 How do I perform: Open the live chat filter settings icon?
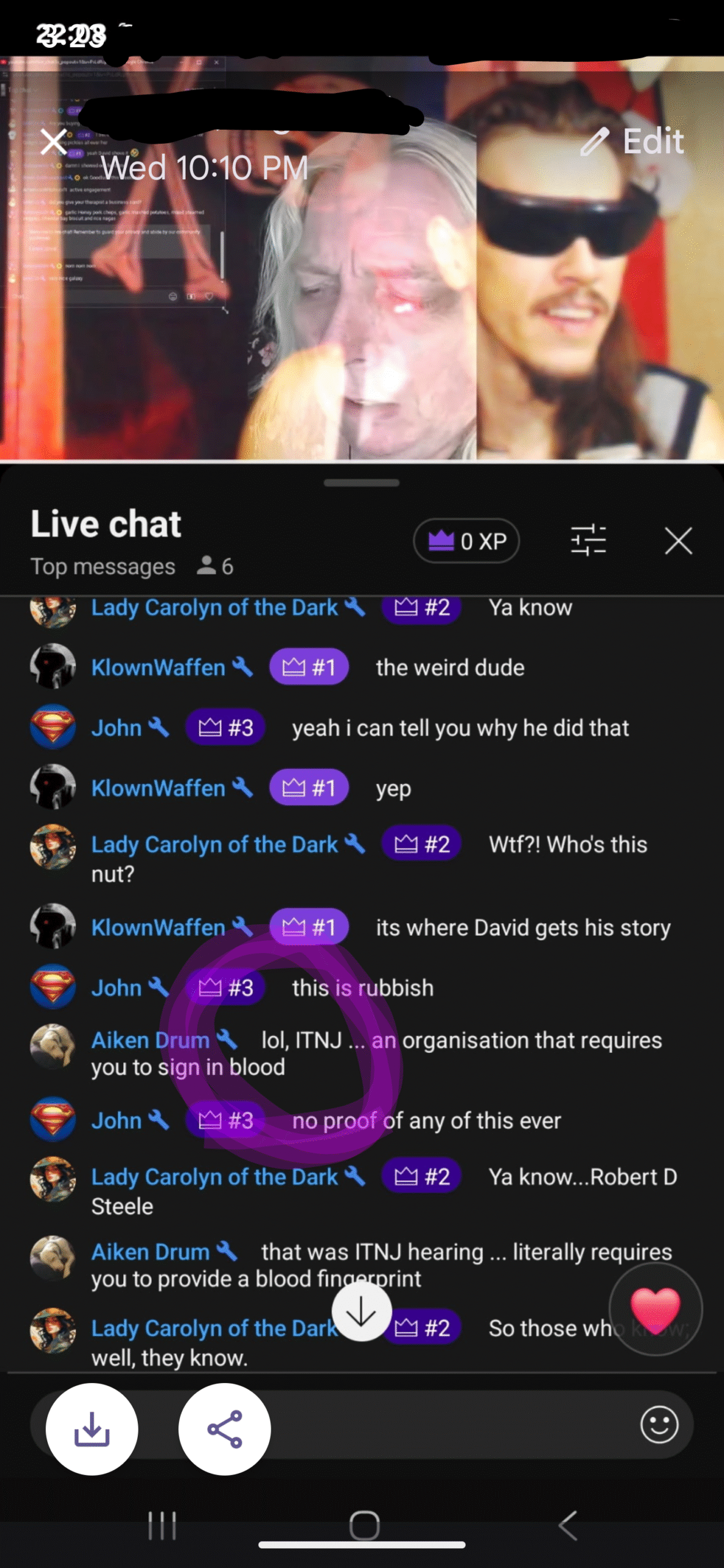(589, 541)
